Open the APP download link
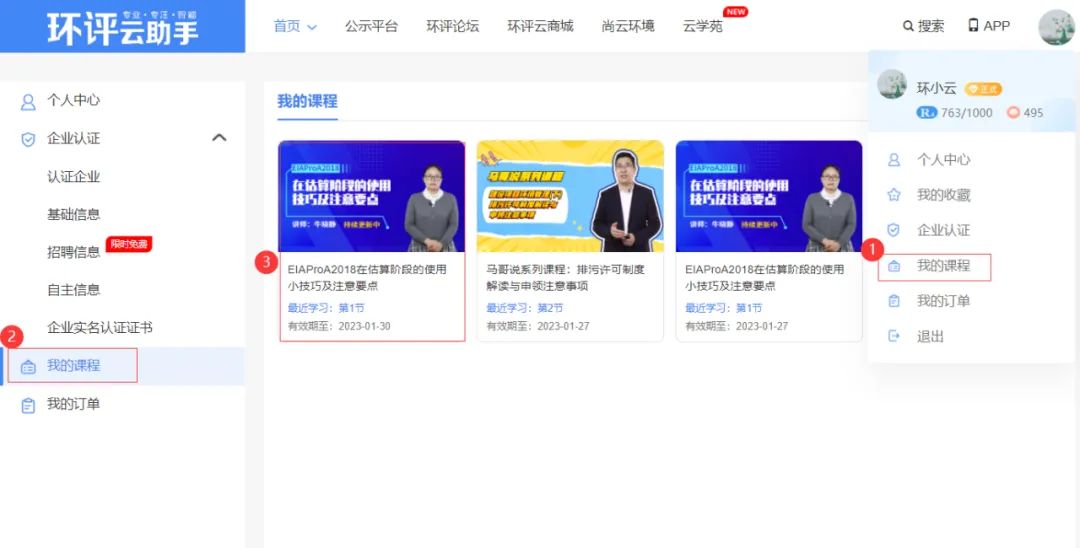 (989, 26)
